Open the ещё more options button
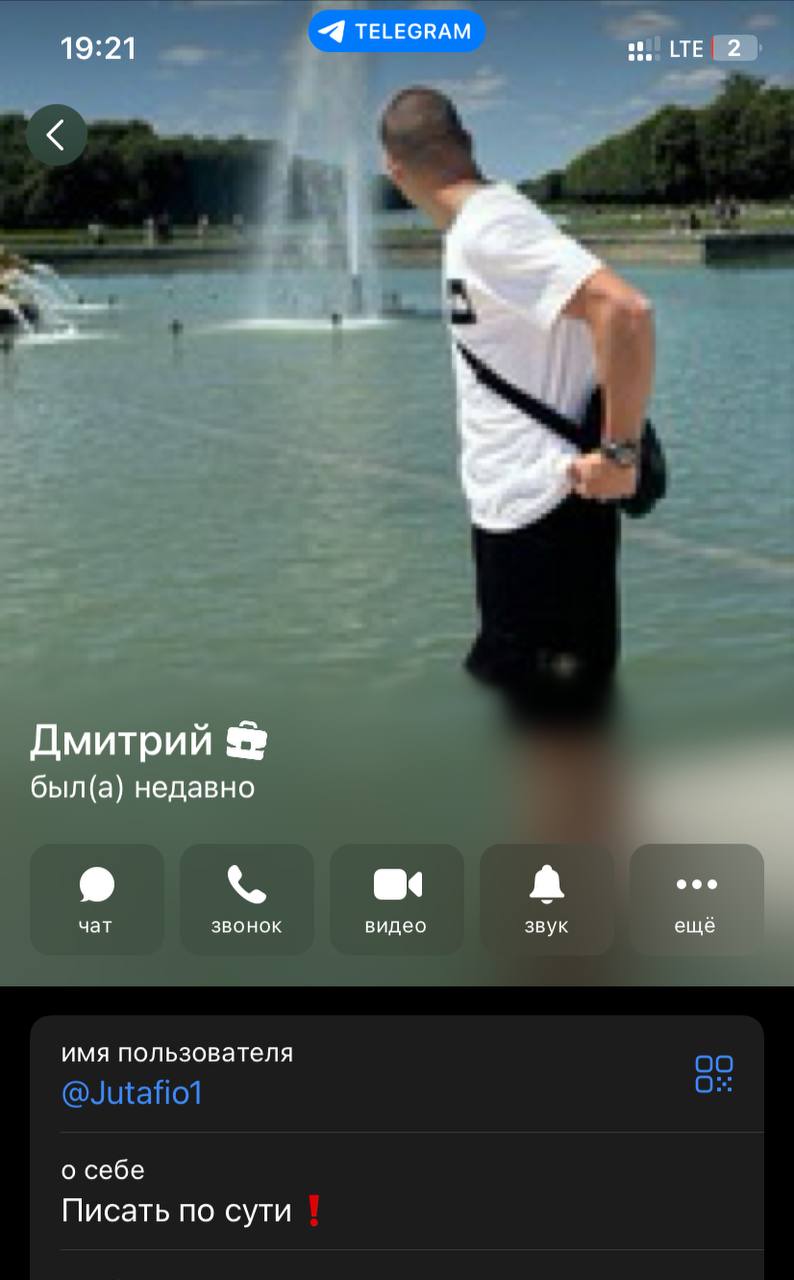794x1280 pixels. pos(697,900)
